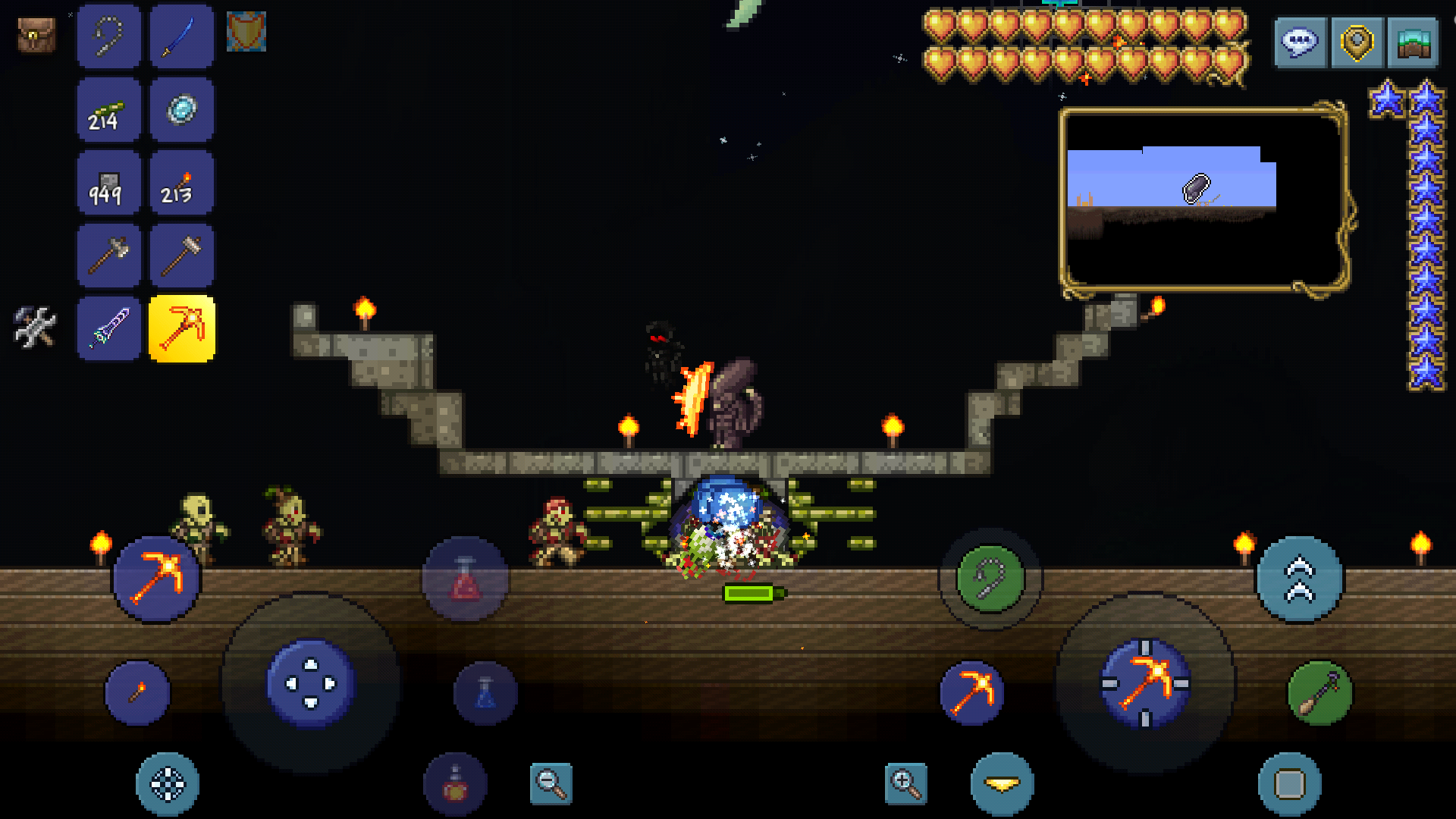Screen dimensions: 1456x819
Task: Select the 949 stone blocks slot
Action: [108, 183]
